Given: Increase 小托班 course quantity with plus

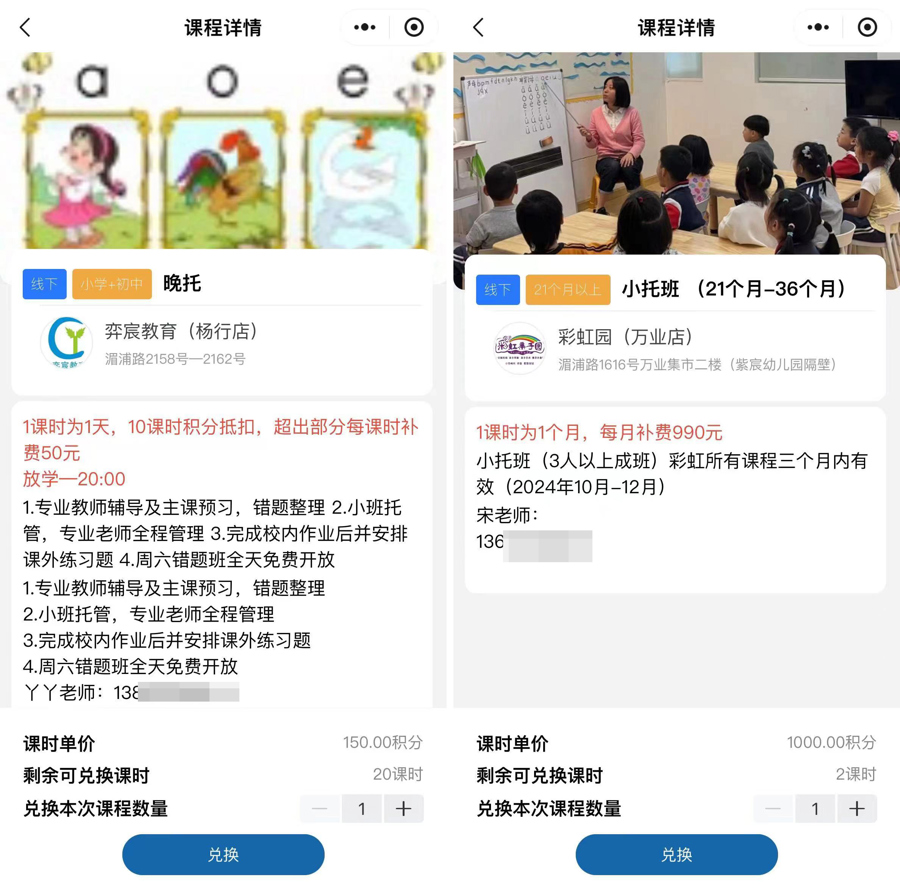Looking at the screenshot, I should click(x=857, y=809).
